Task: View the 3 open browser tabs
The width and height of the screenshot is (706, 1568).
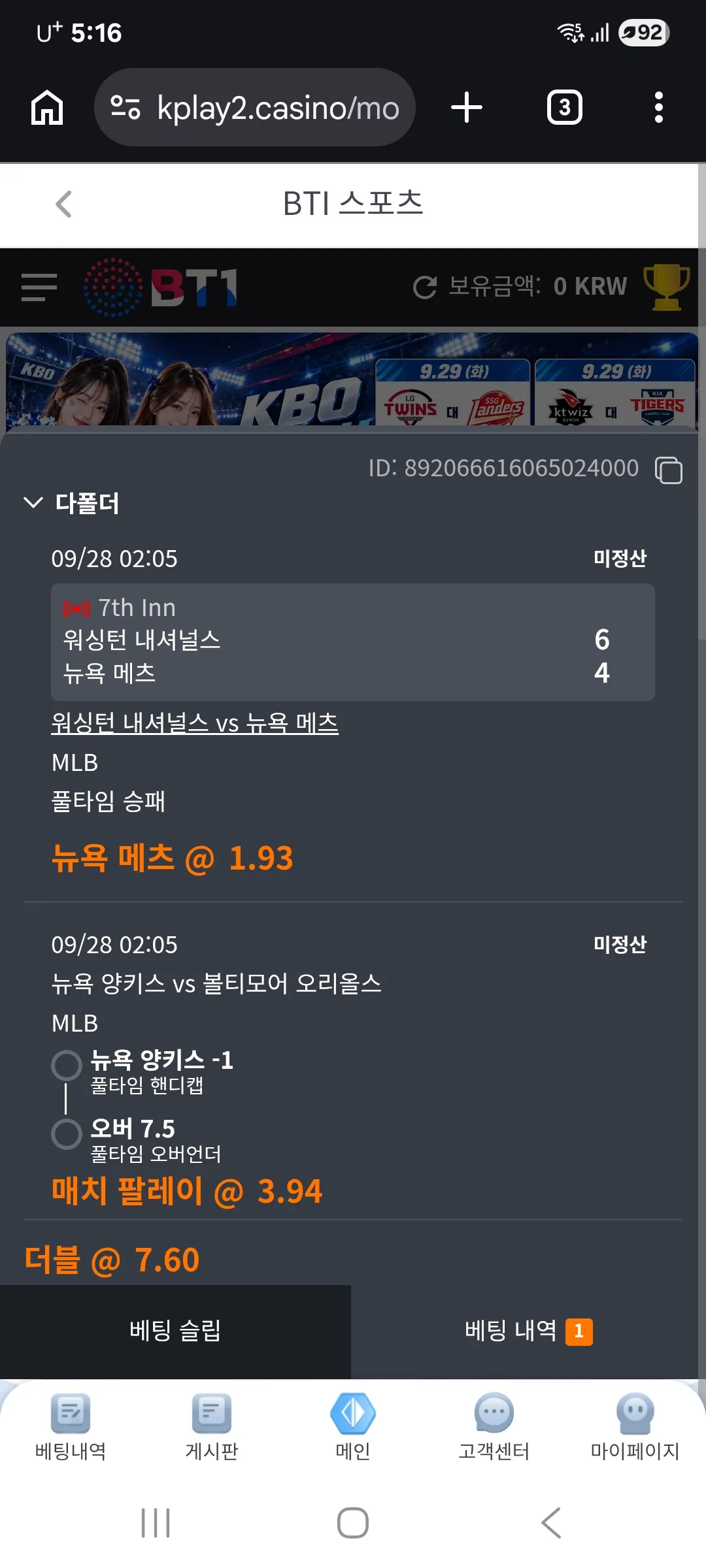Action: point(565,107)
